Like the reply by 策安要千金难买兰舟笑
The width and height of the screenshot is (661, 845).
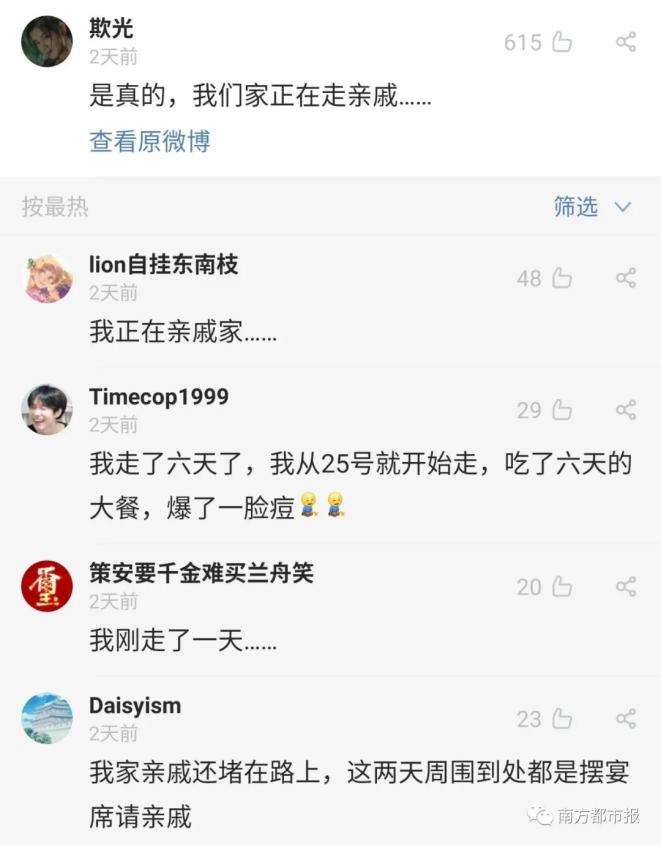point(561,587)
